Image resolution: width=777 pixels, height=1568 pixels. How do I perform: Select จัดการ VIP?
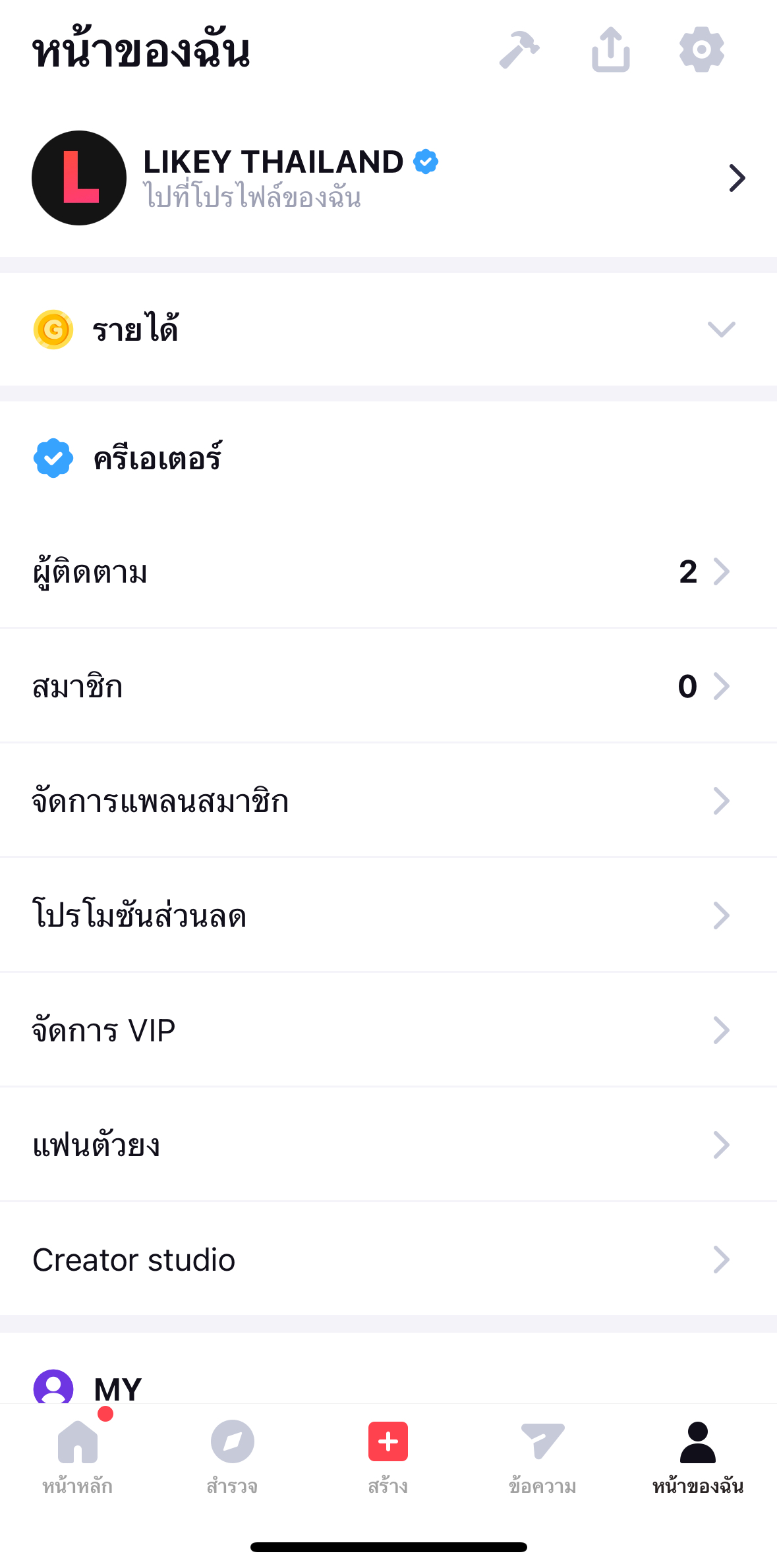coord(388,1030)
